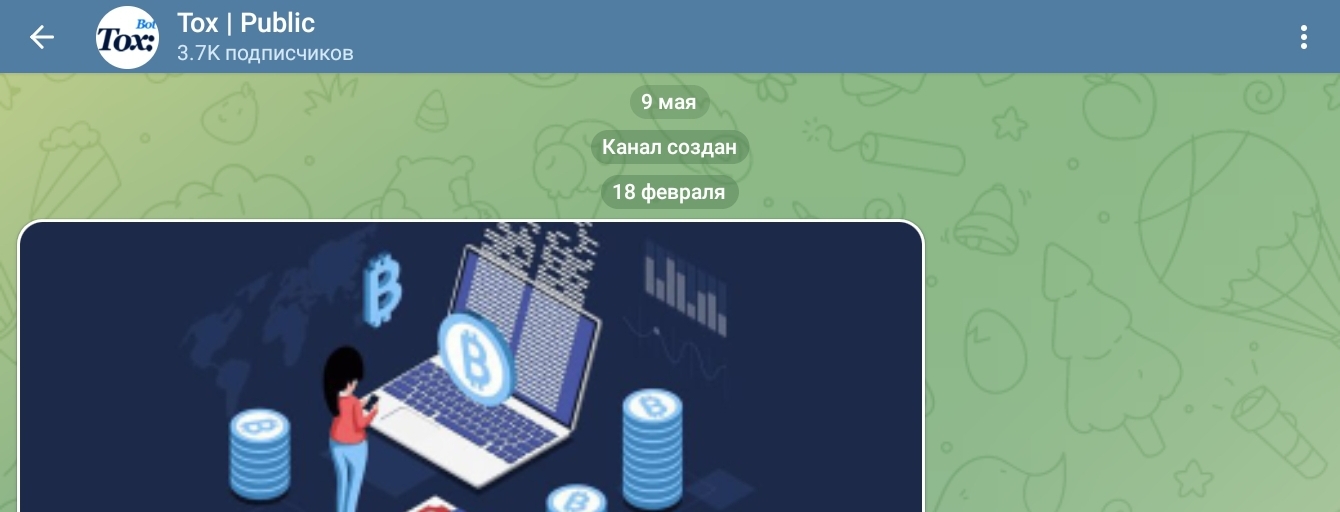Tap the 18 февраля date chip
This screenshot has height=512, width=1340.
click(669, 192)
